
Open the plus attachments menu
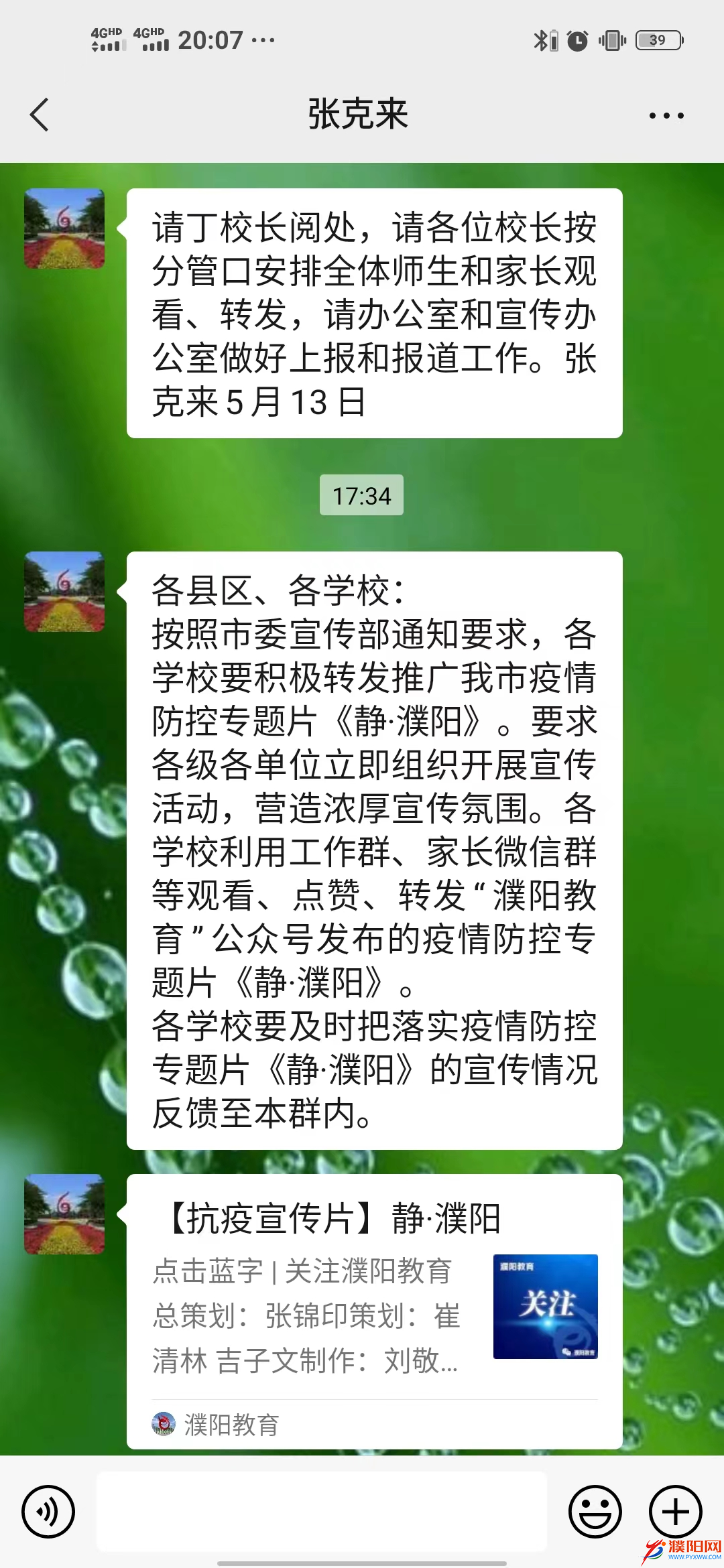675,1512
